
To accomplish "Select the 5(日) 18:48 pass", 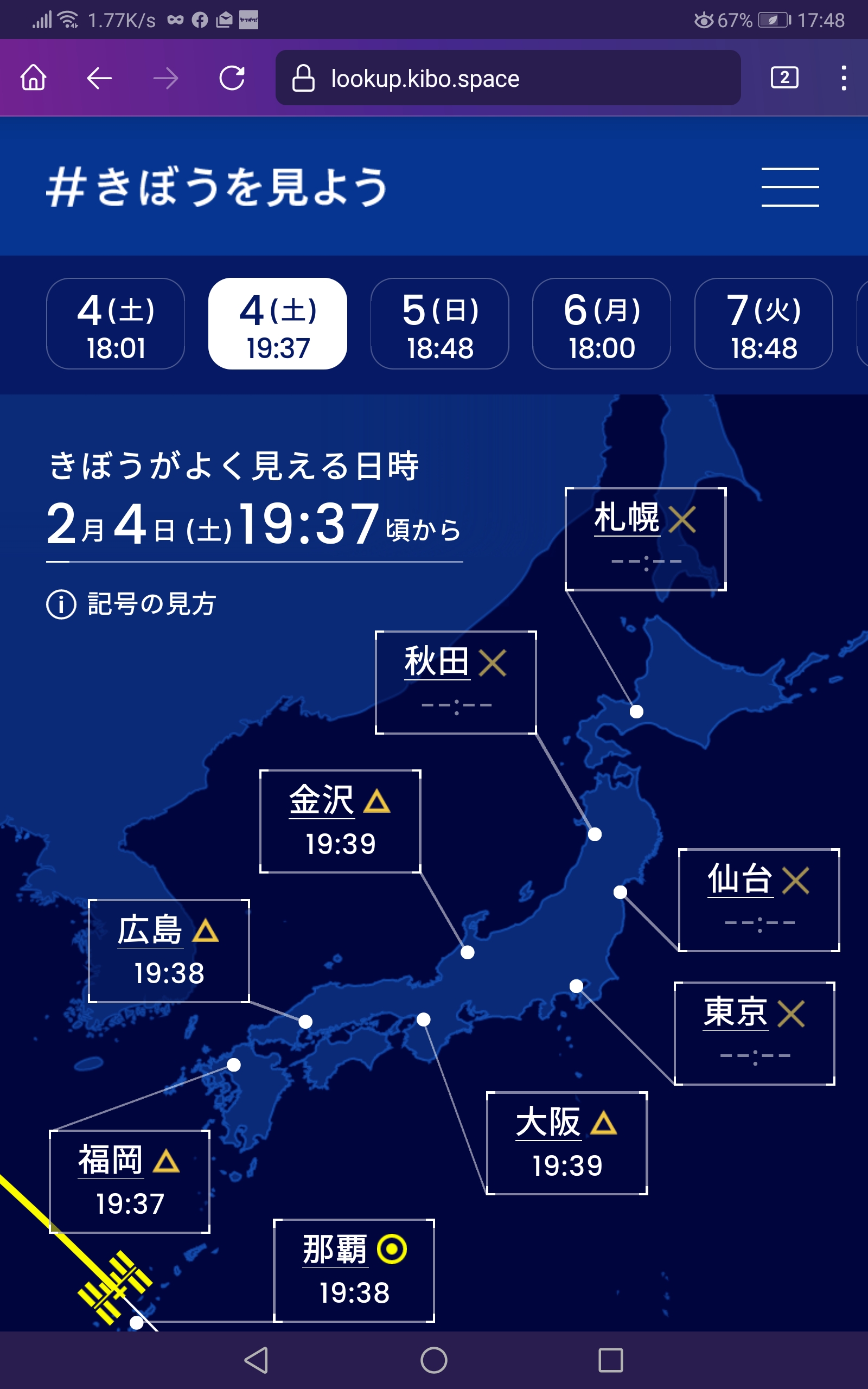I will point(440,324).
